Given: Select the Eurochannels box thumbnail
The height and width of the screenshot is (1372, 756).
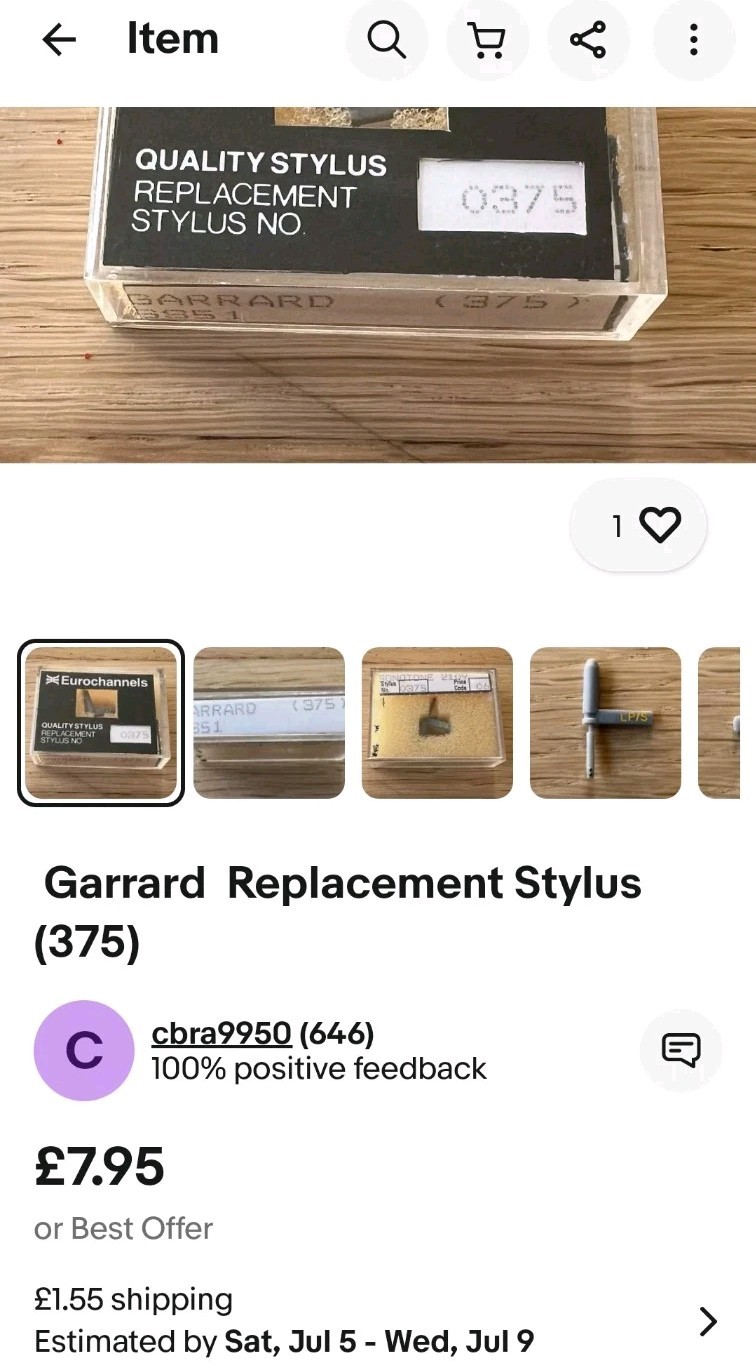Looking at the screenshot, I should [x=101, y=722].
